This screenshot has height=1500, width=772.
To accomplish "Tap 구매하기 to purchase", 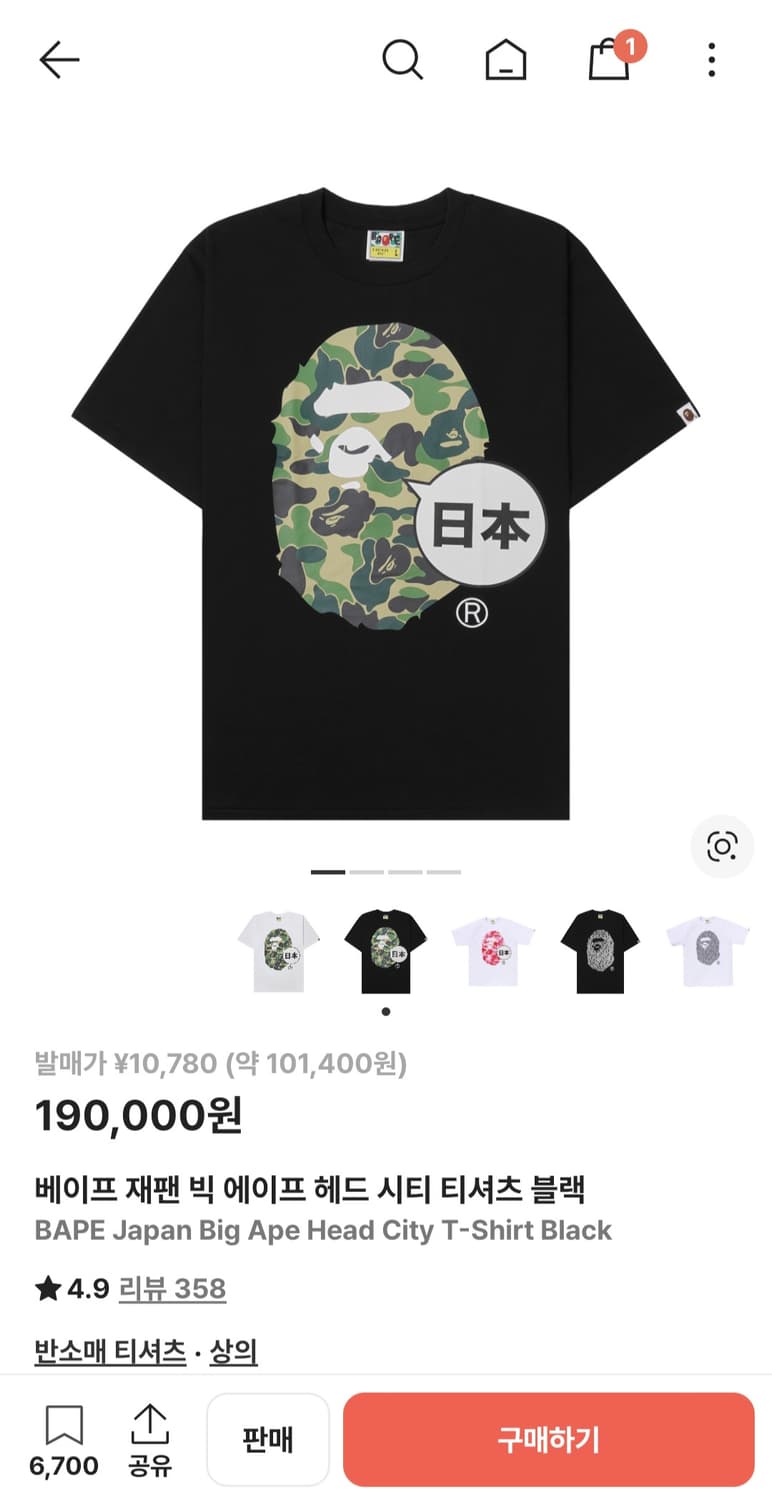I will click(548, 1440).
